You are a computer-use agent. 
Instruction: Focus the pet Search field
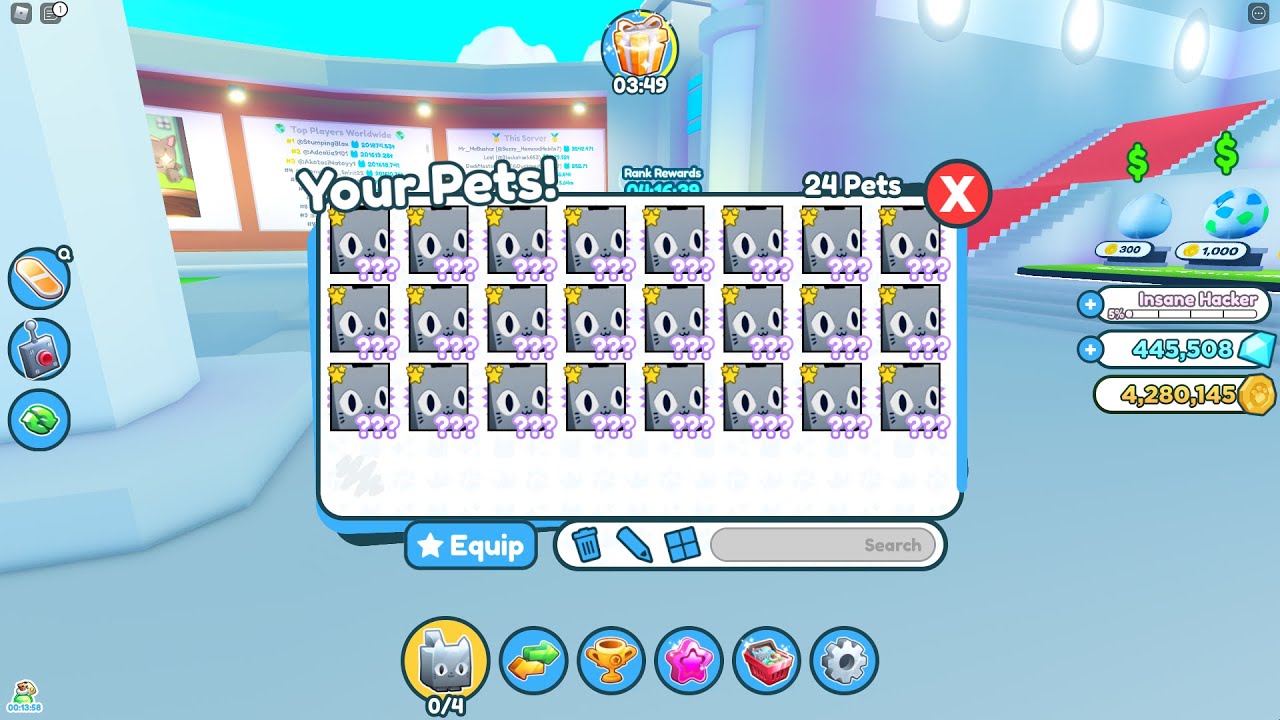coord(822,545)
